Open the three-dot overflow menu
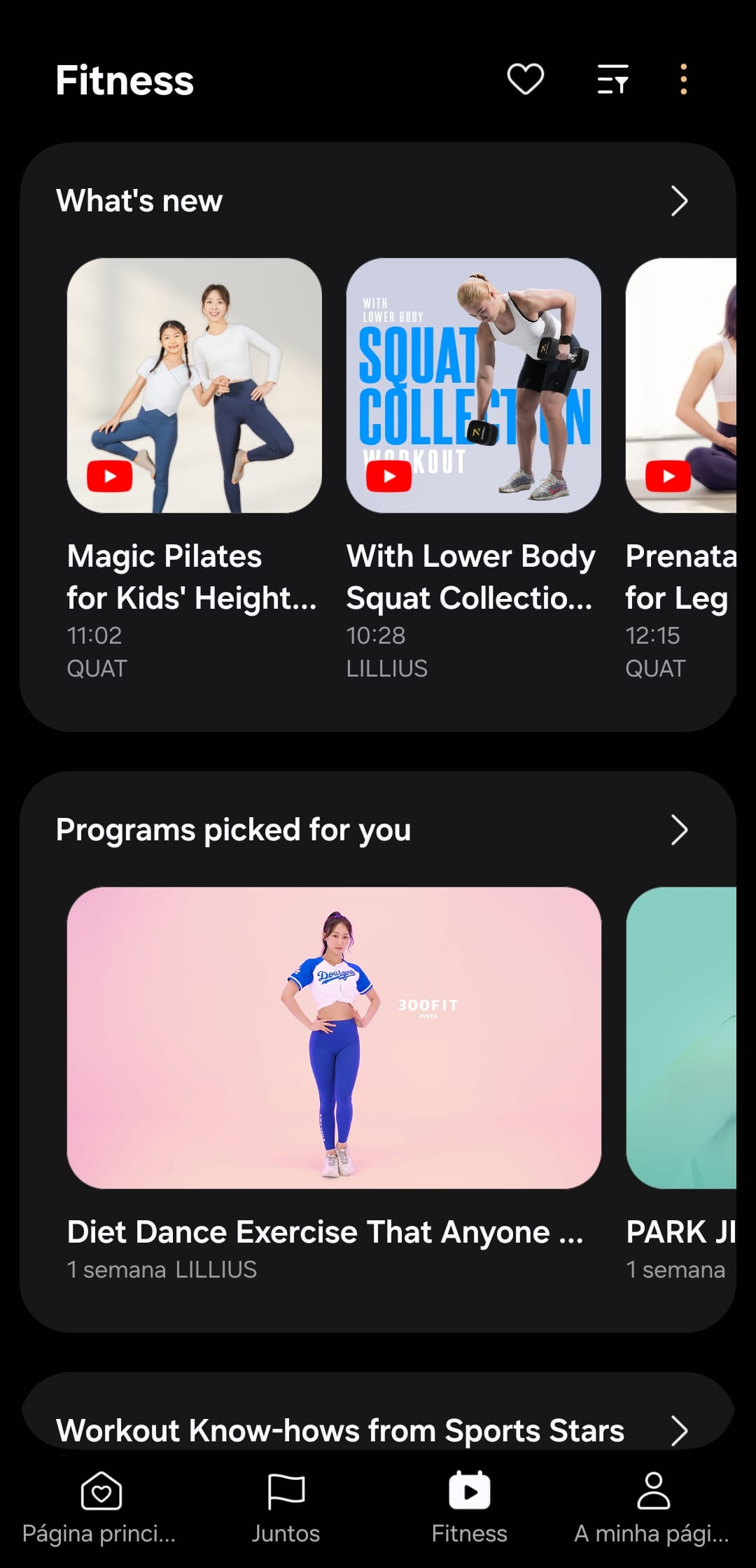This screenshot has width=756, height=1568. tap(683, 79)
